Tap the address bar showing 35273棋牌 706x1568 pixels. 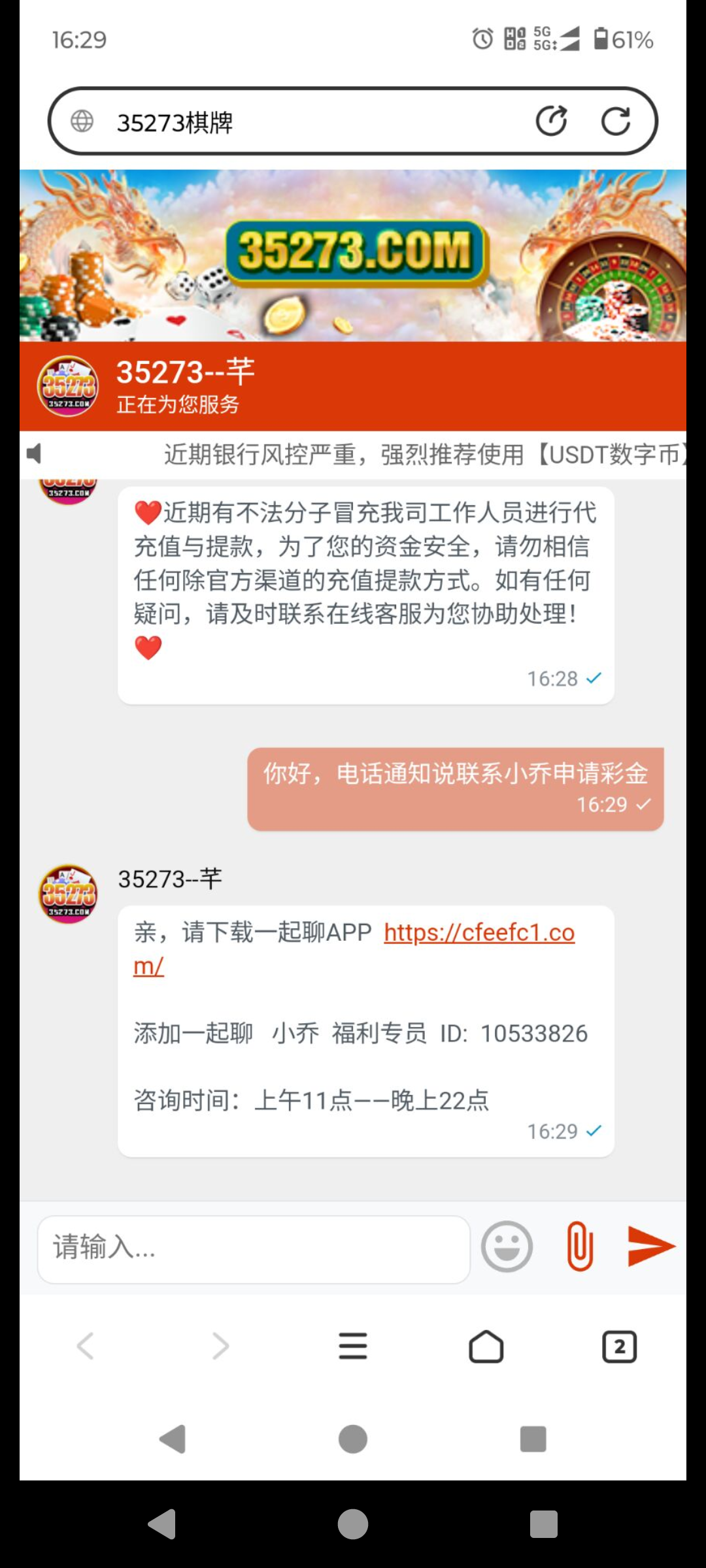click(x=294, y=122)
